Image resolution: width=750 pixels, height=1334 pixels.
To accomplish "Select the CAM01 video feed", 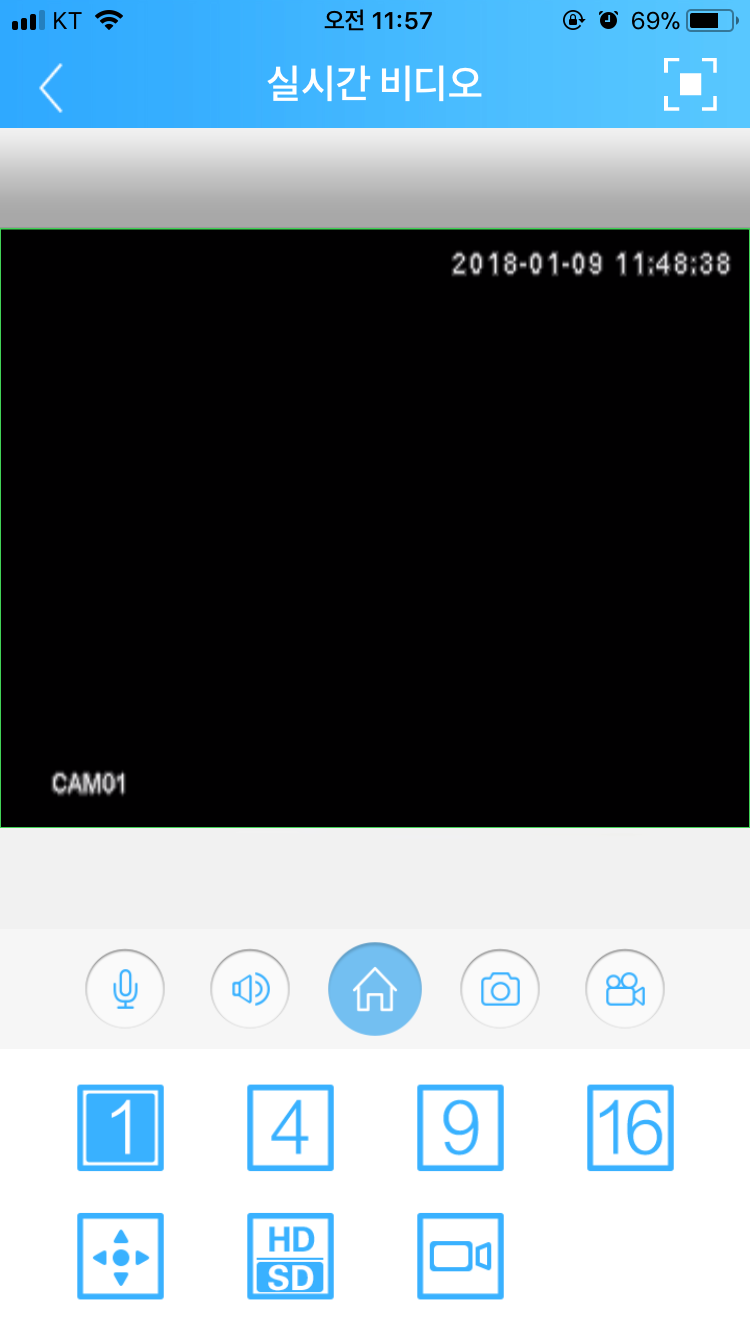I will (375, 528).
